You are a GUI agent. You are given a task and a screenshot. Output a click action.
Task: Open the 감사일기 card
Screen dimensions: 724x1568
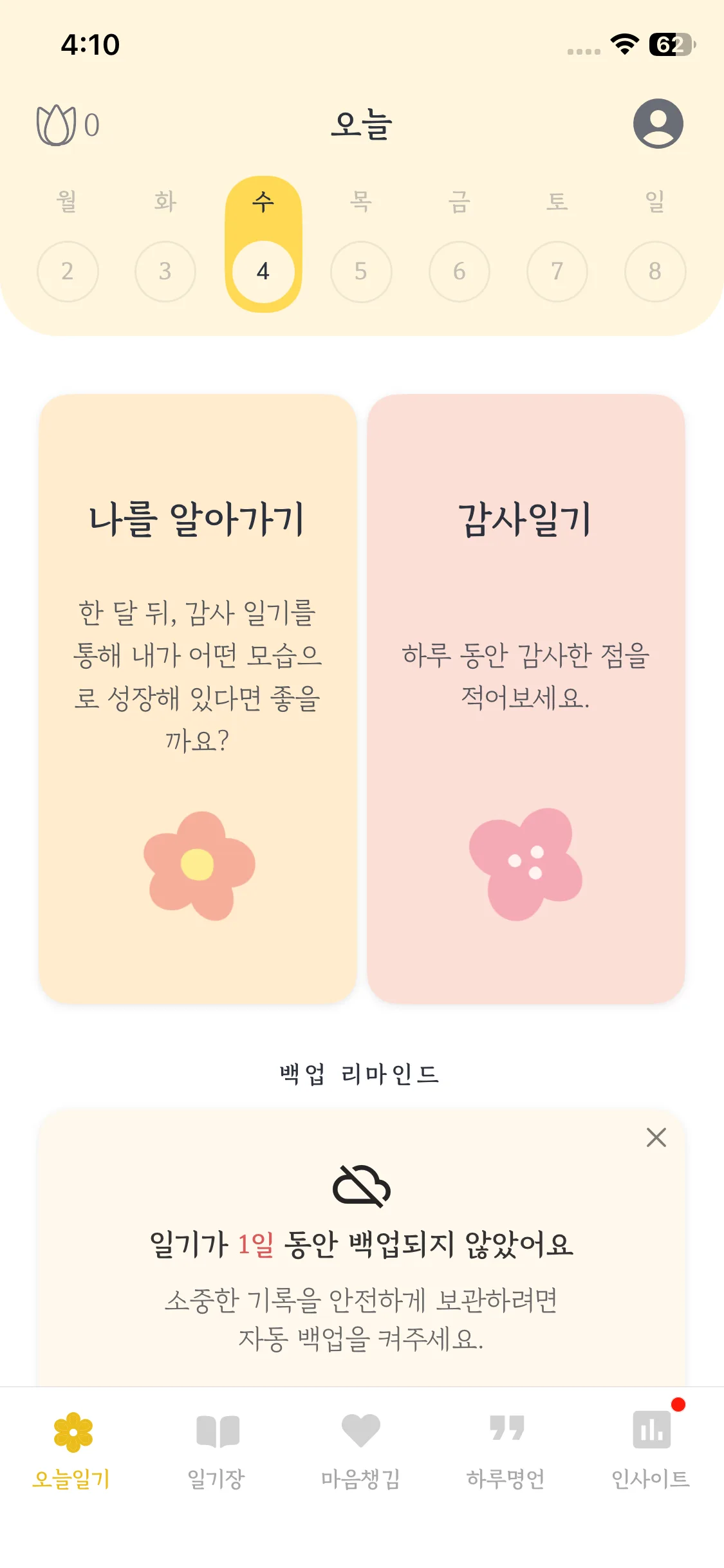point(526,698)
